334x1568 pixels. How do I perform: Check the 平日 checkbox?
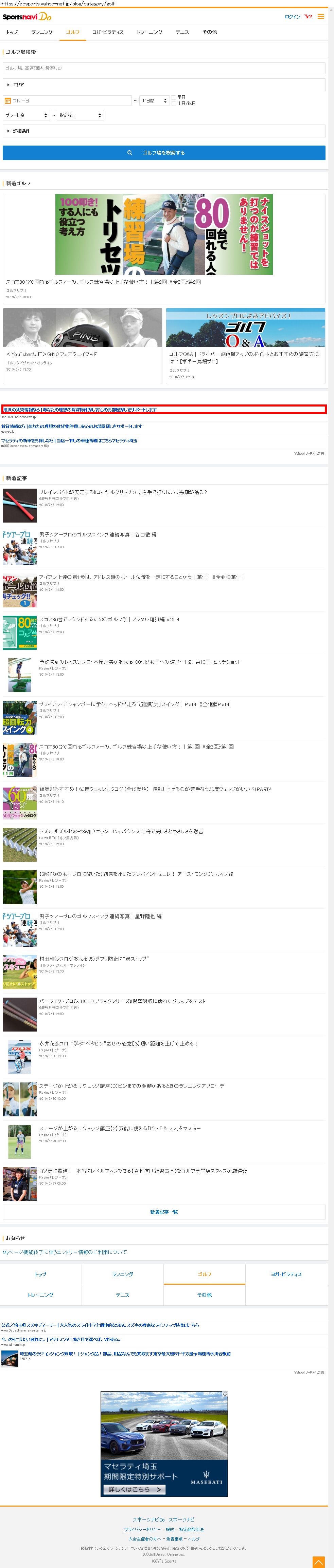[174, 97]
